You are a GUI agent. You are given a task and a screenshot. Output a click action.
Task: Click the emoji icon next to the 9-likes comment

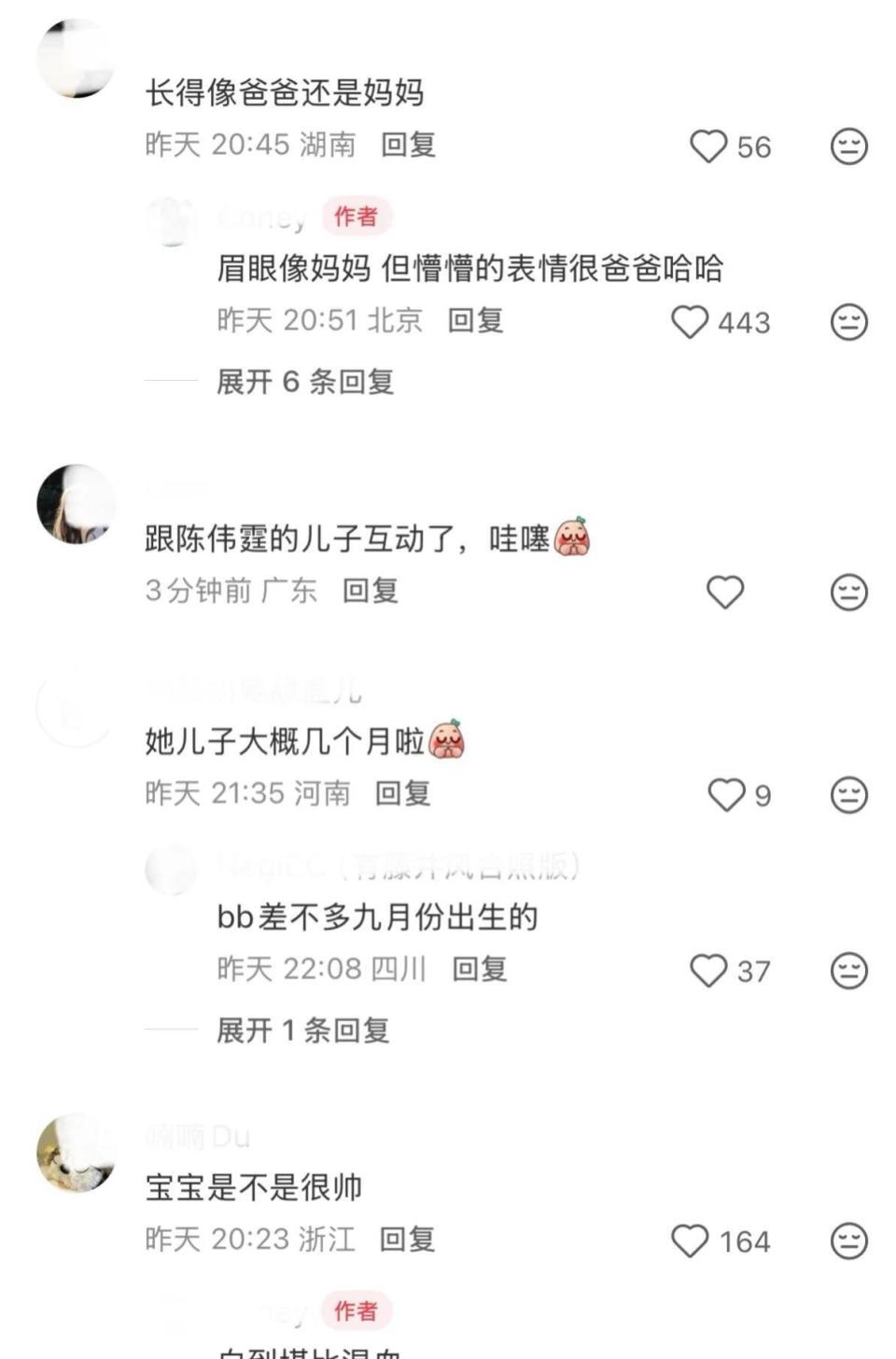(x=847, y=794)
